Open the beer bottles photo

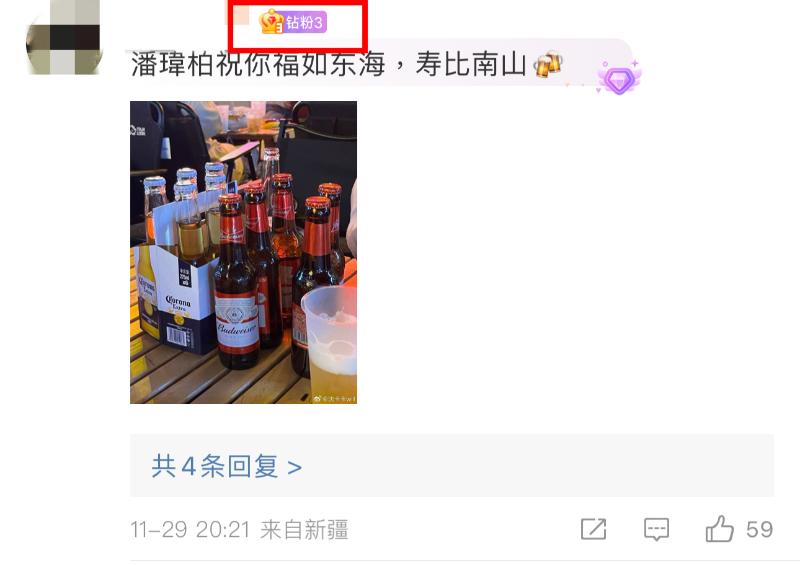click(243, 252)
